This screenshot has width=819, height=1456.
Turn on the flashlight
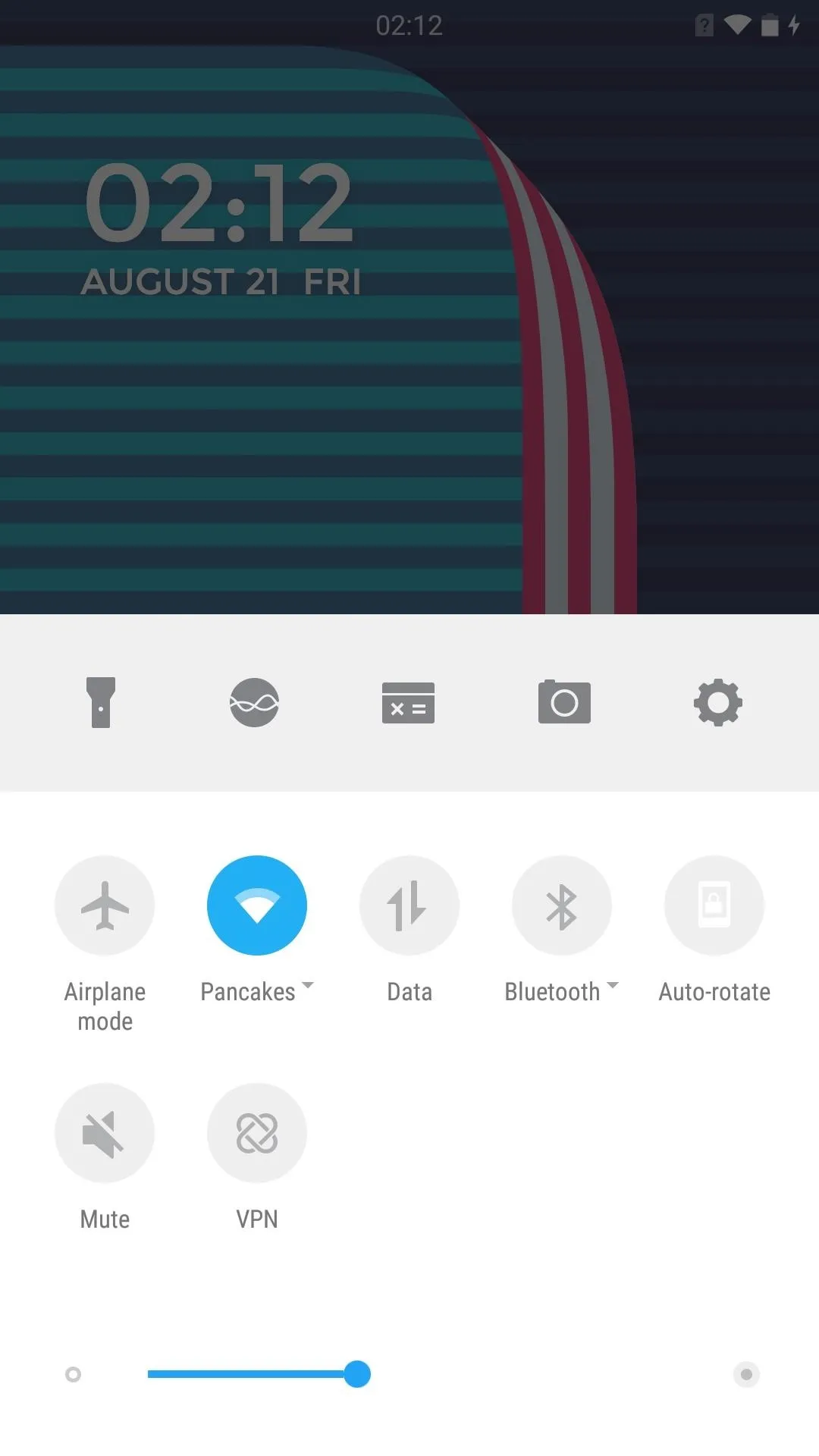click(101, 702)
